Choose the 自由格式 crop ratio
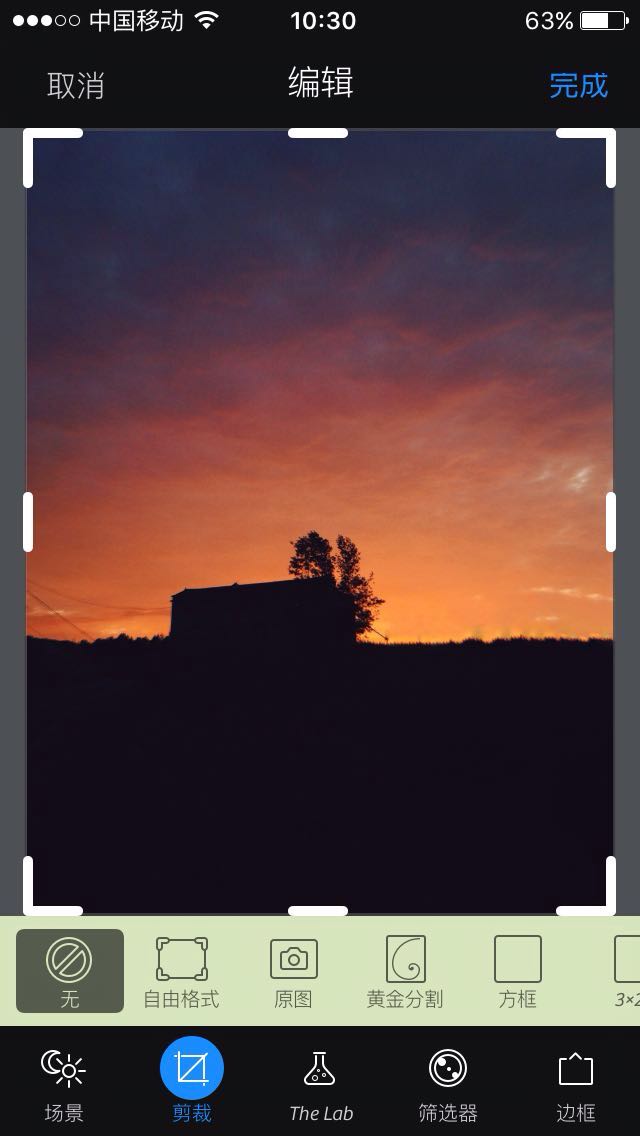The image size is (640, 1136). tap(181, 971)
